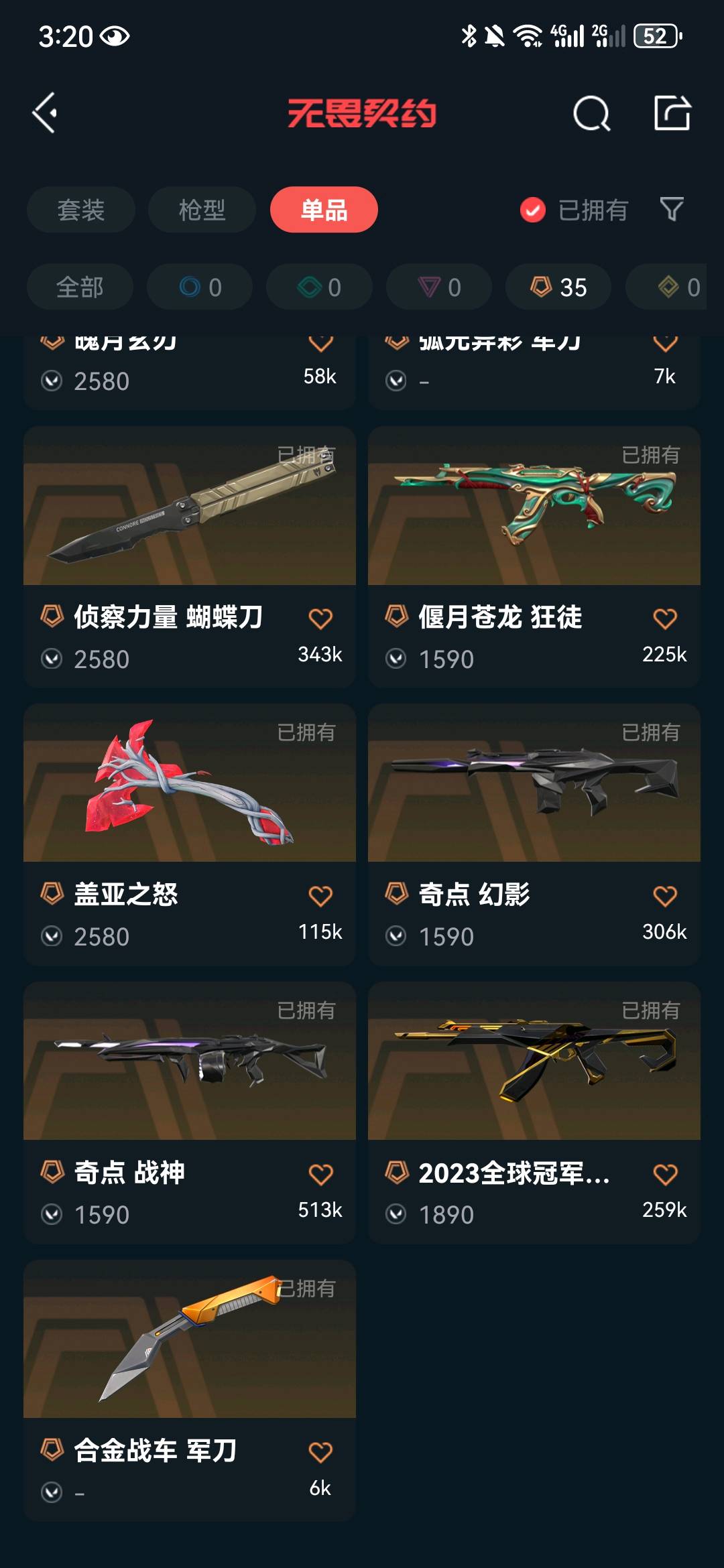Image resolution: width=724 pixels, height=1568 pixels.
Task: Favorite 合金战车 军刀 with the heart icon
Action: (320, 1451)
